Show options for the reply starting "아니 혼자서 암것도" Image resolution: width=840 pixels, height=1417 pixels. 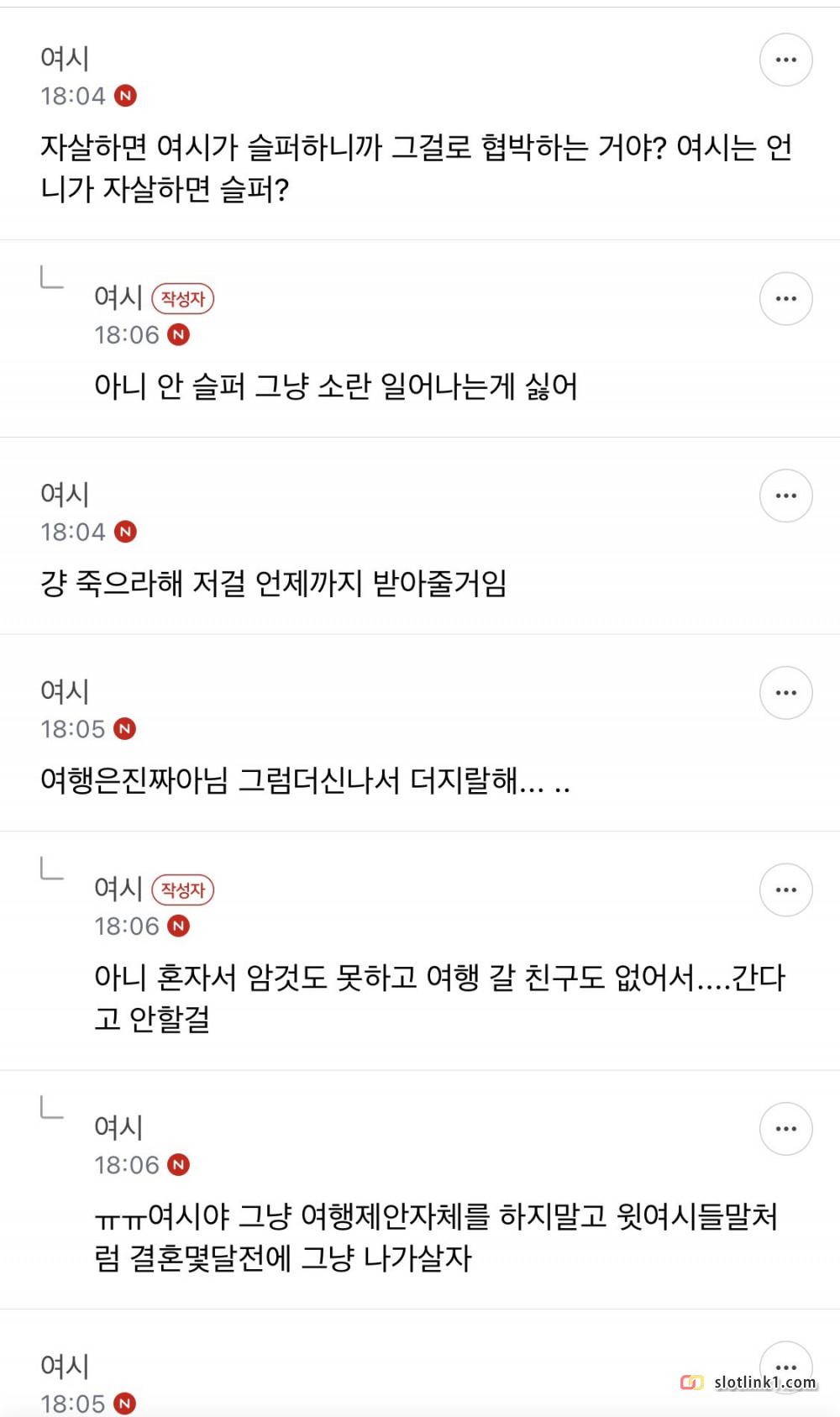785,890
